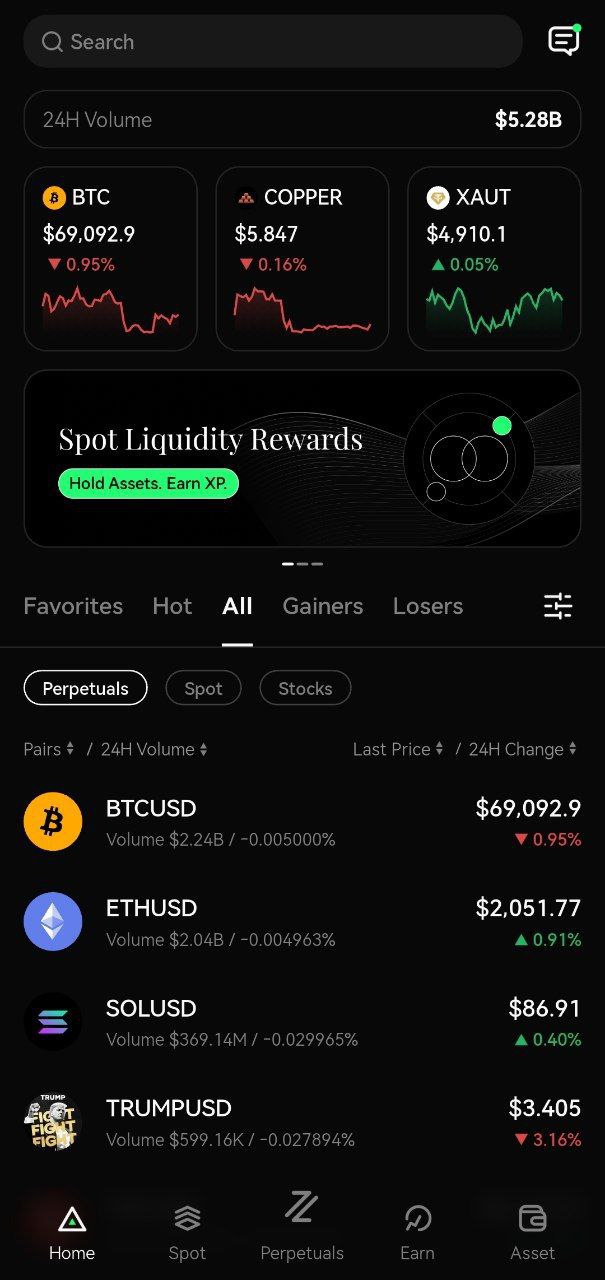
Task: Open the TRUMPUSD perpetual pair
Action: coord(302,1122)
